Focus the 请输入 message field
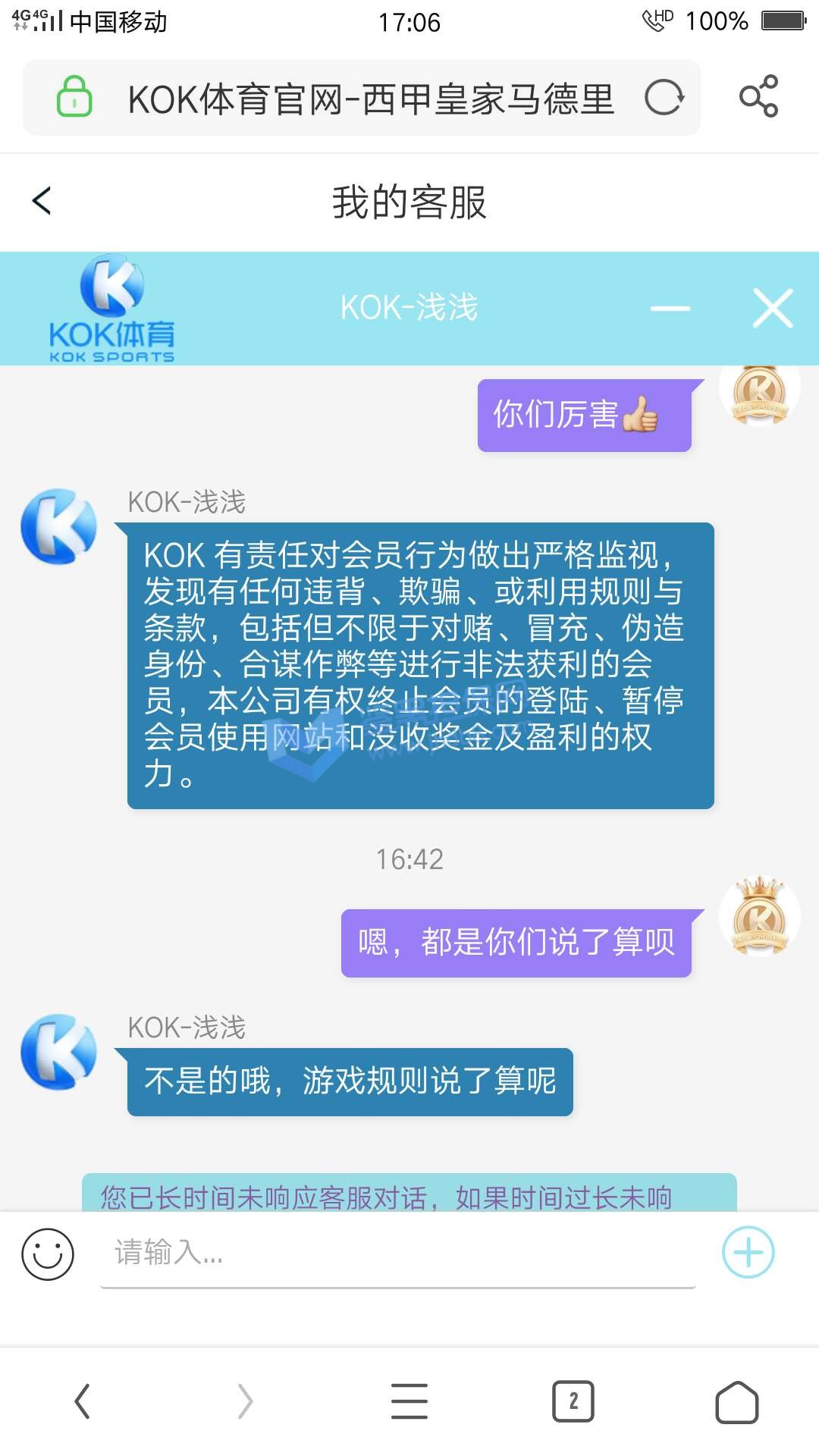The image size is (819, 1456). tap(398, 1253)
